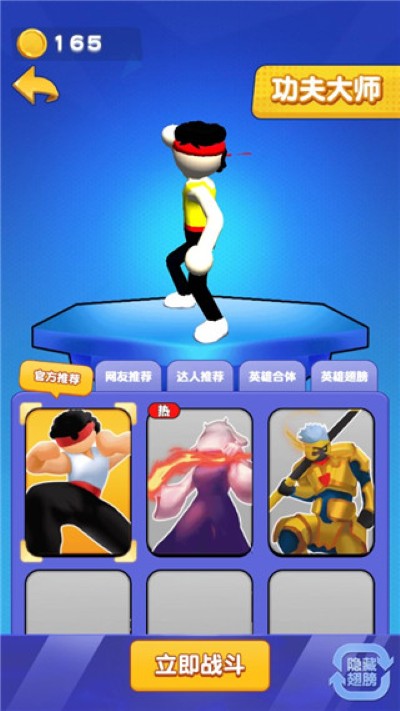Pick the golden armored hero card
This screenshot has width=400, height=711.
321,482
